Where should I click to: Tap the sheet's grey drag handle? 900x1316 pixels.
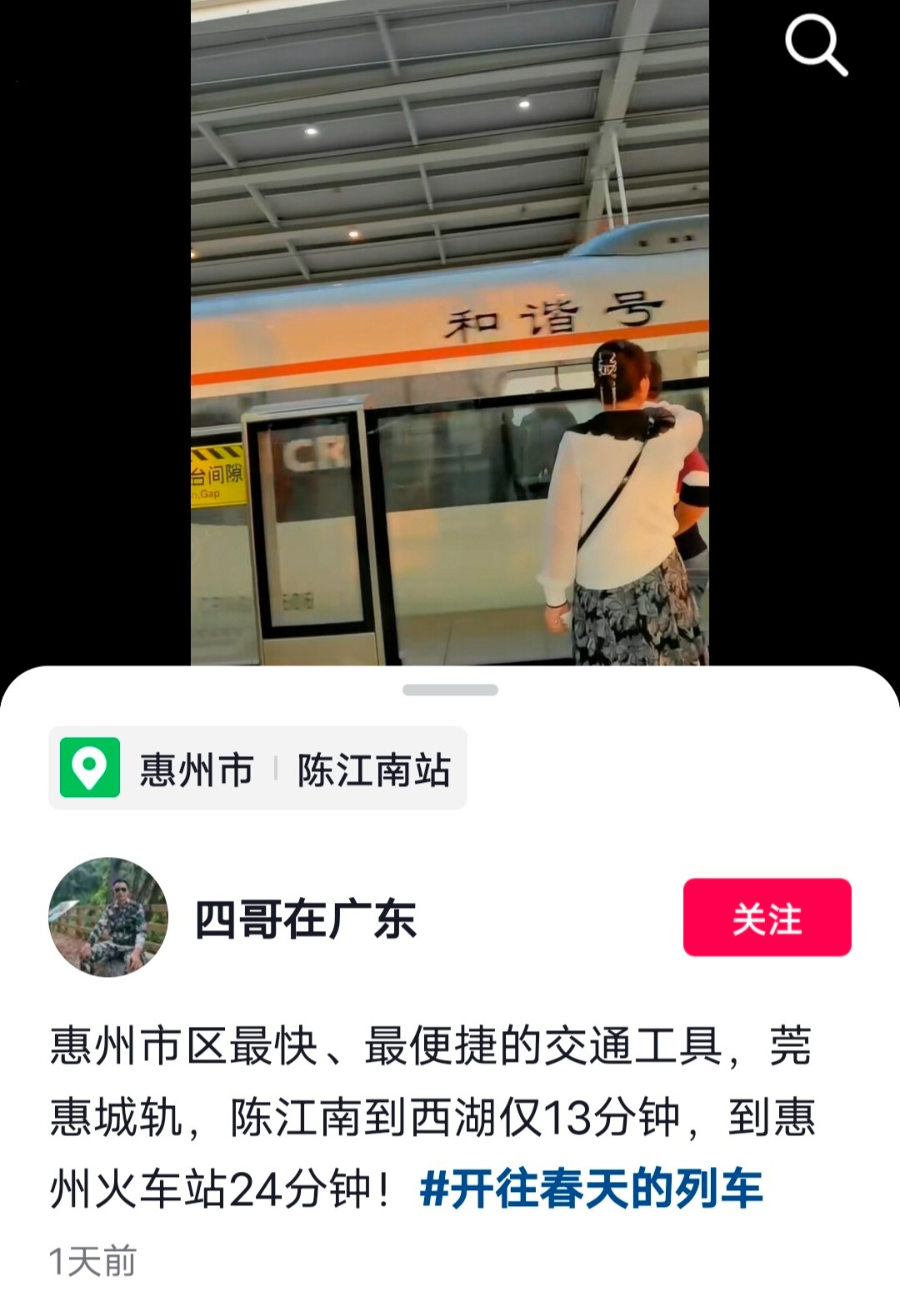point(450,690)
